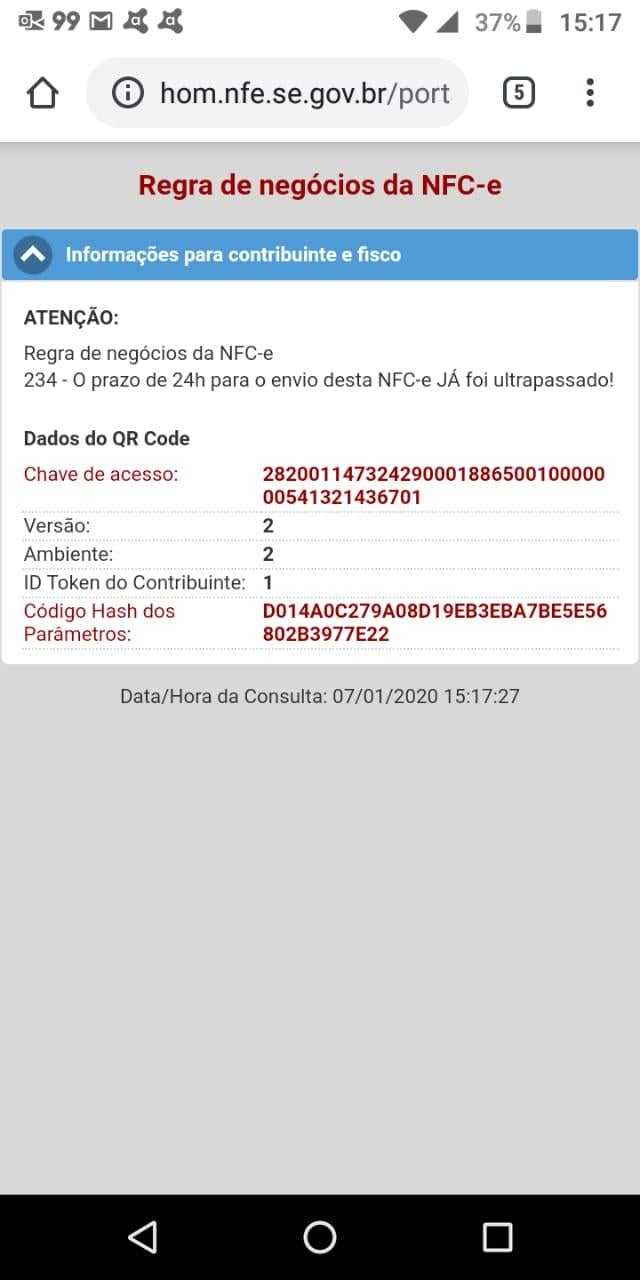The image size is (640, 1280).
Task: Open the tab switcher showing 5 tabs
Action: coord(518,93)
